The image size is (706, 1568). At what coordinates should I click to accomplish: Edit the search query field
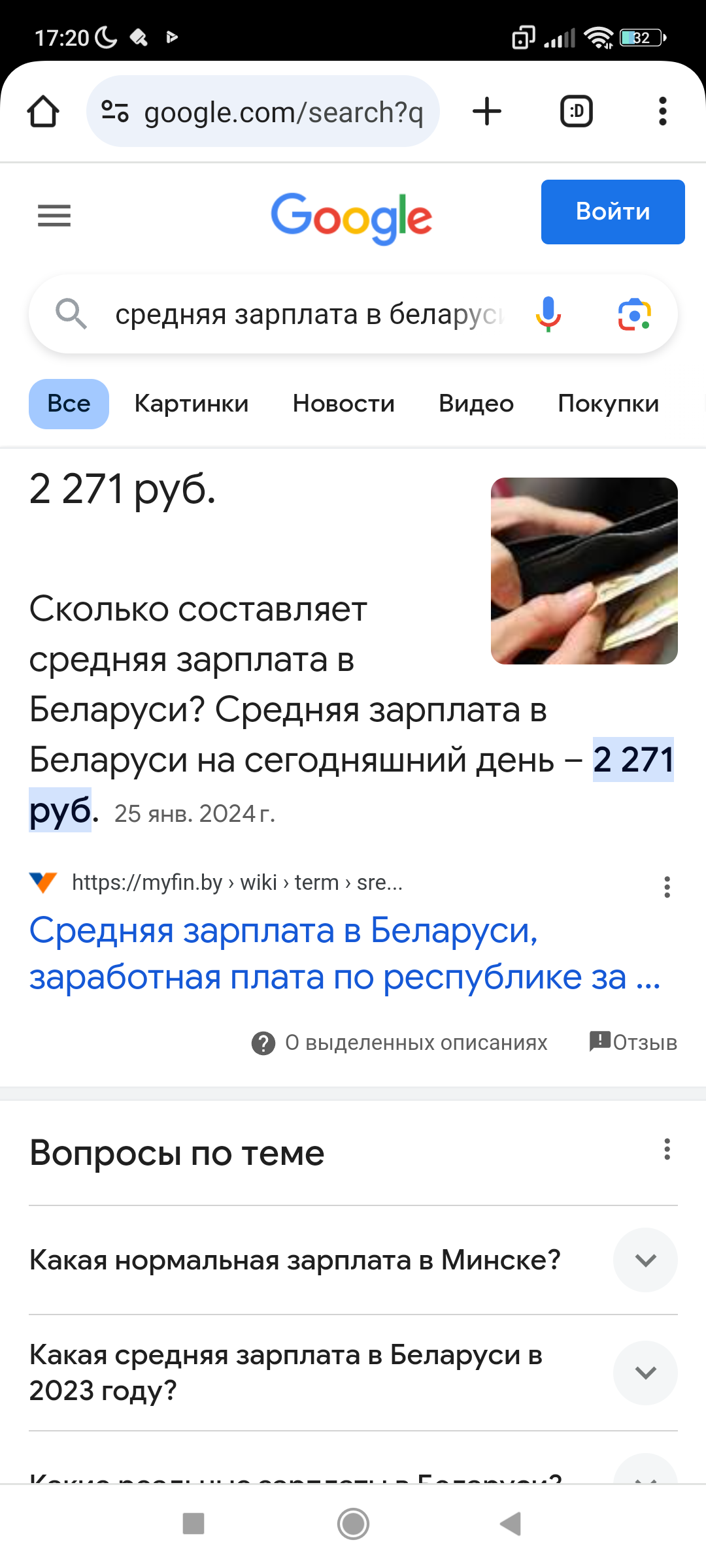(x=309, y=314)
